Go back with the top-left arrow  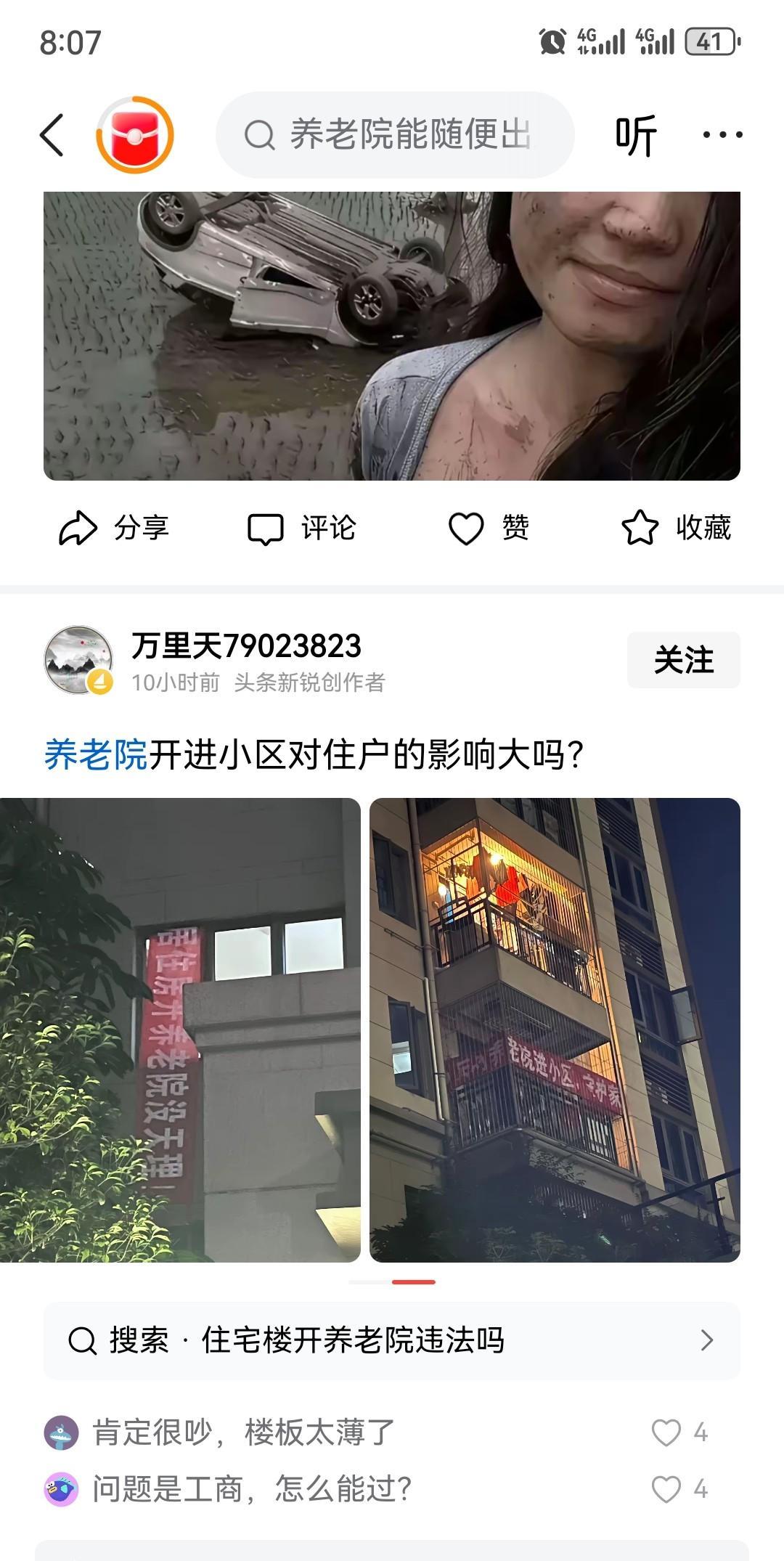[x=52, y=135]
